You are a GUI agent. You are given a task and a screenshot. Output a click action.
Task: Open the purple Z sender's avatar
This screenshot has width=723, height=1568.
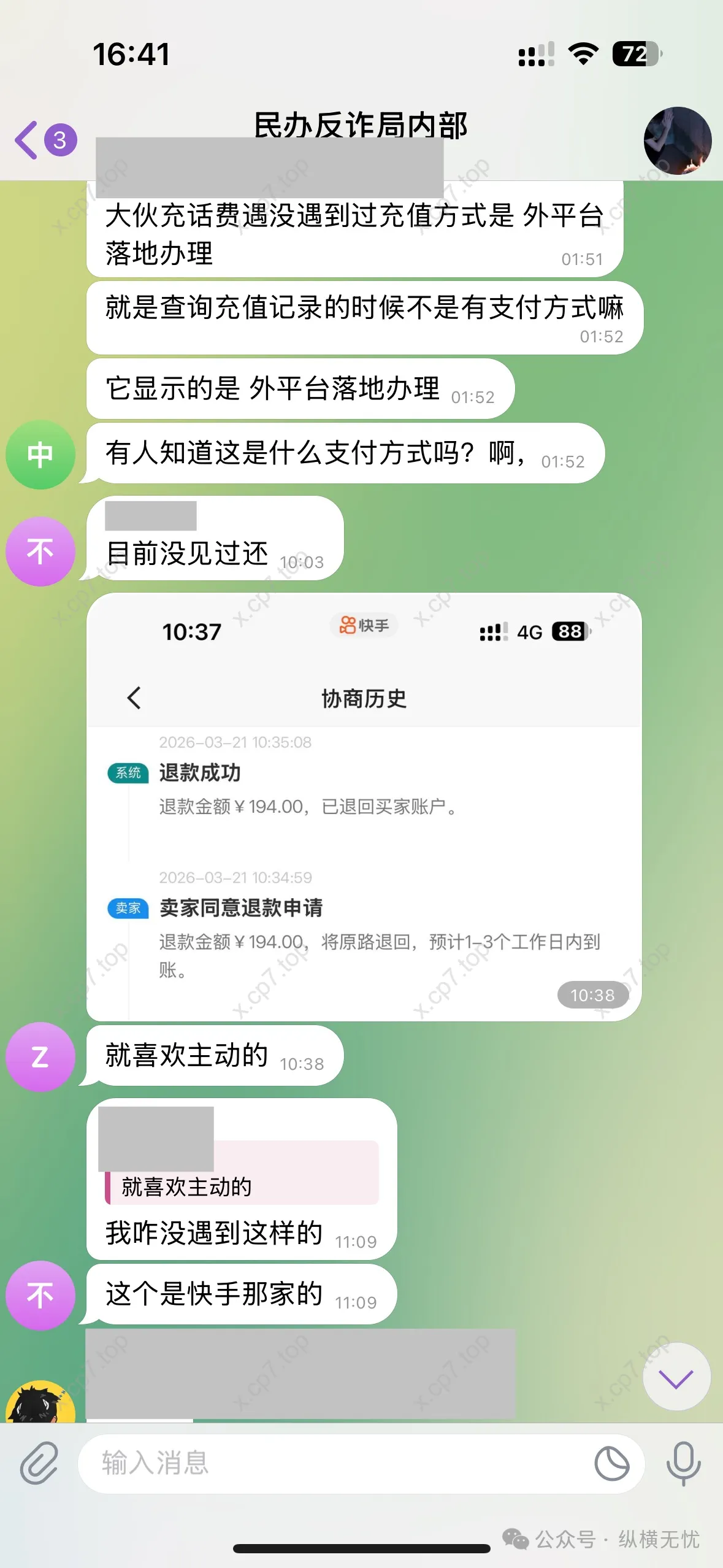40,1056
